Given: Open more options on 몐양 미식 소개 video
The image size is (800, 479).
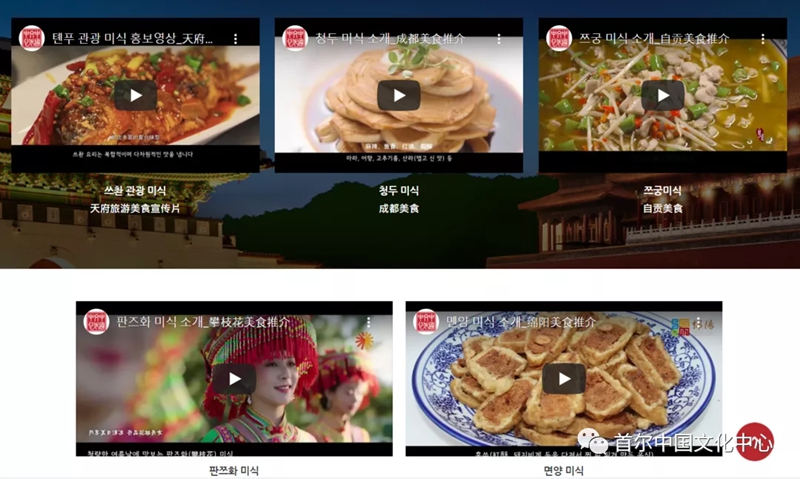Looking at the screenshot, I should [x=698, y=322].
